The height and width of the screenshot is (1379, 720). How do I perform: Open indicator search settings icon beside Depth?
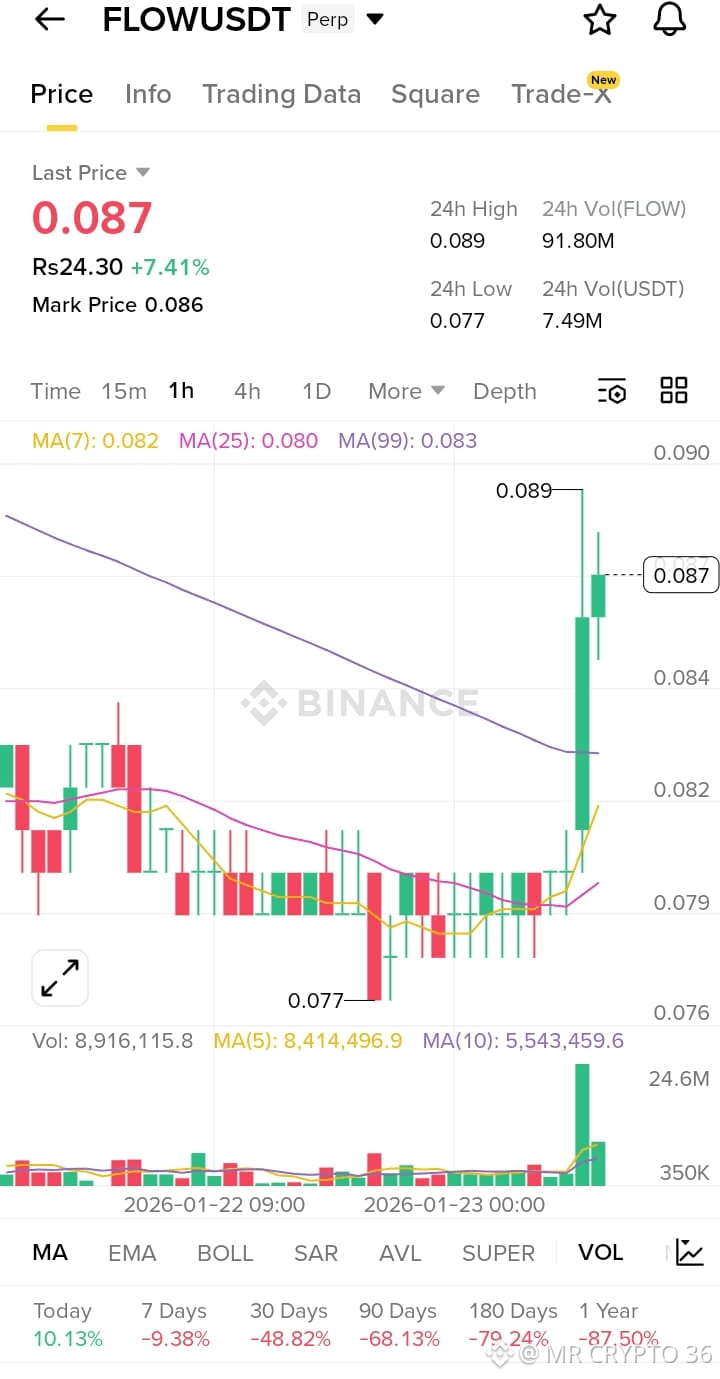[612, 392]
